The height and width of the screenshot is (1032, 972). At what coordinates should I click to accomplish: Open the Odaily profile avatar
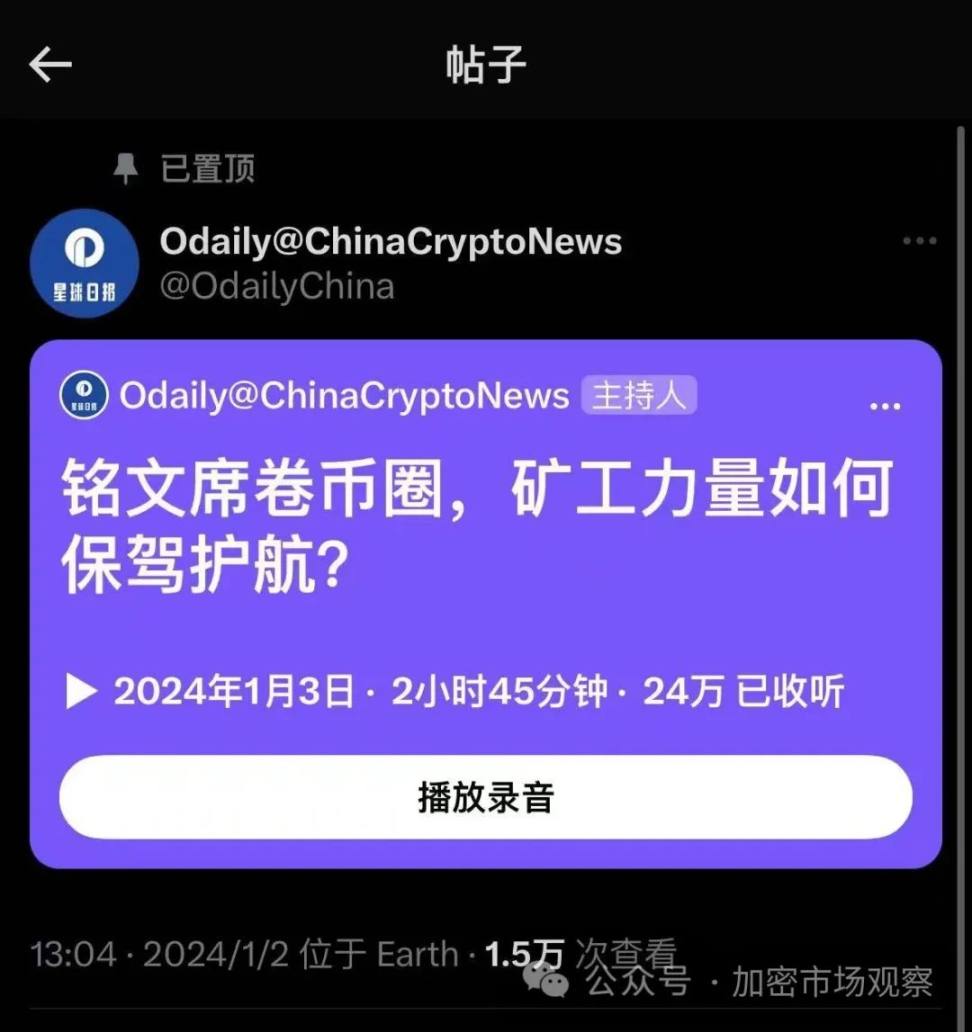point(84,263)
